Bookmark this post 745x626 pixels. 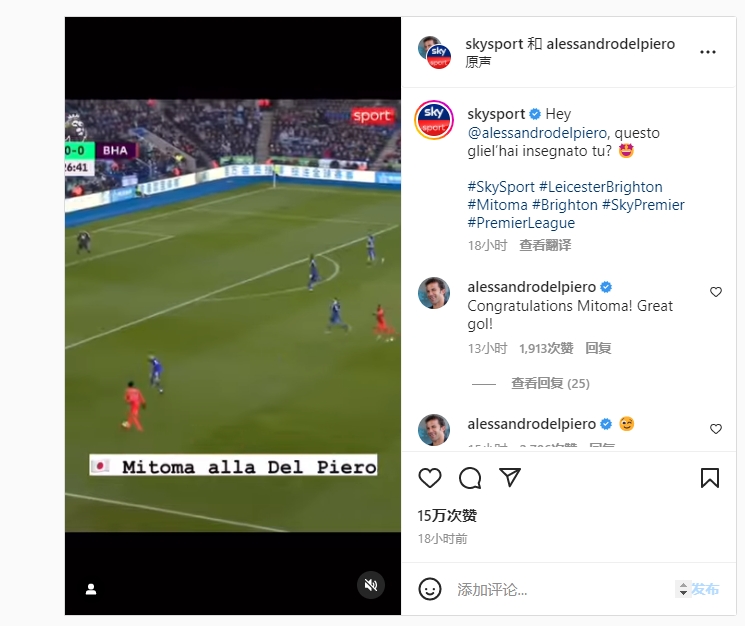point(710,478)
